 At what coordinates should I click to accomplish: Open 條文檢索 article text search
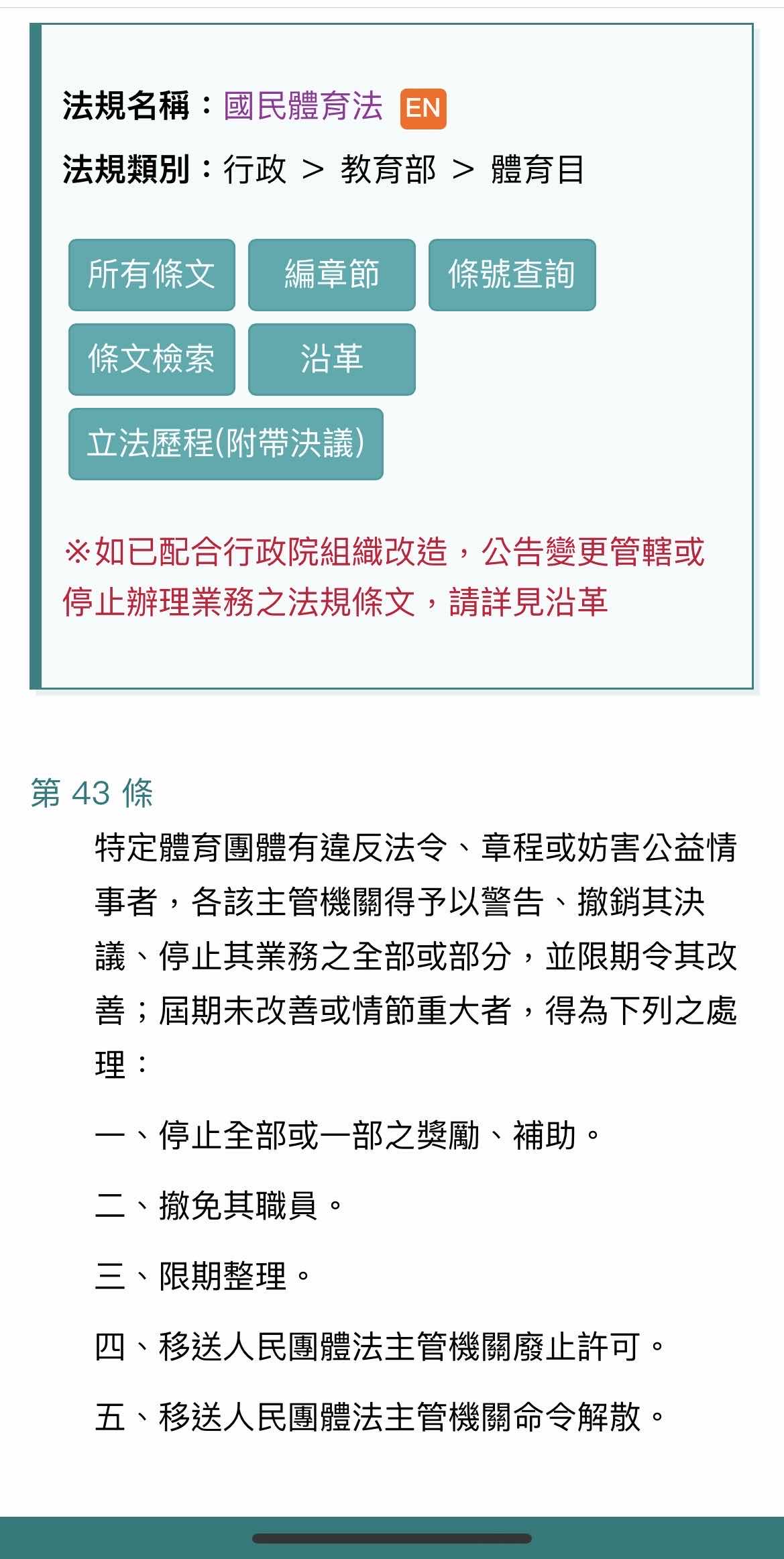[x=152, y=360]
